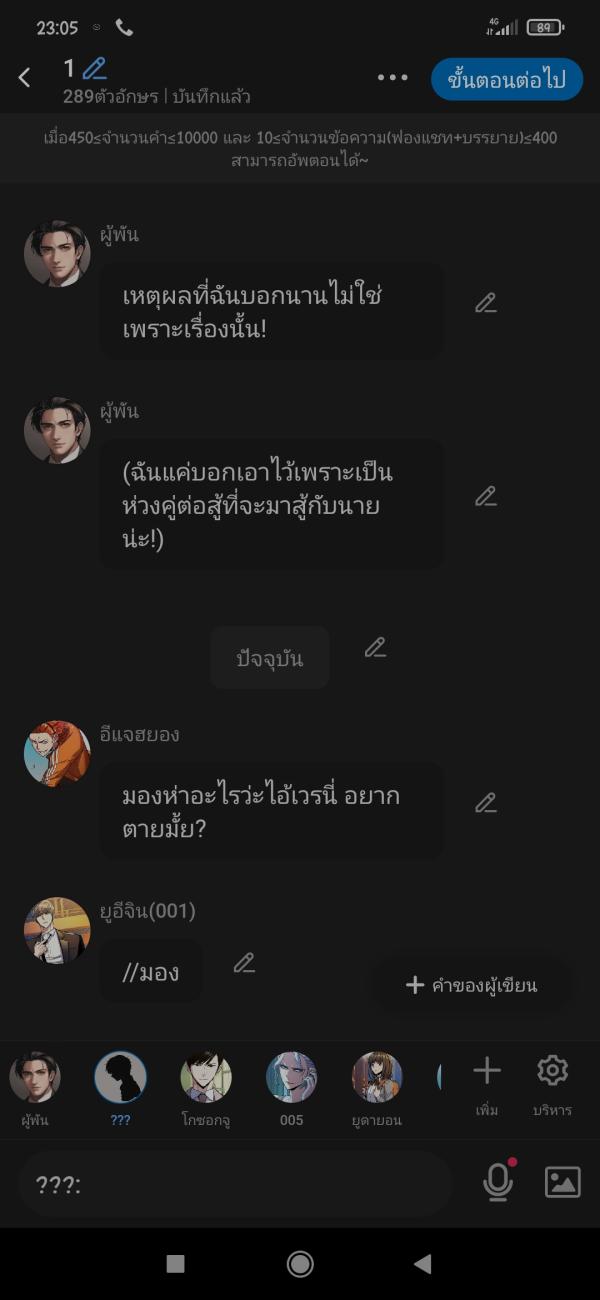Open บริหาร manage settings gear
600x1300 pixels.
point(552,1080)
